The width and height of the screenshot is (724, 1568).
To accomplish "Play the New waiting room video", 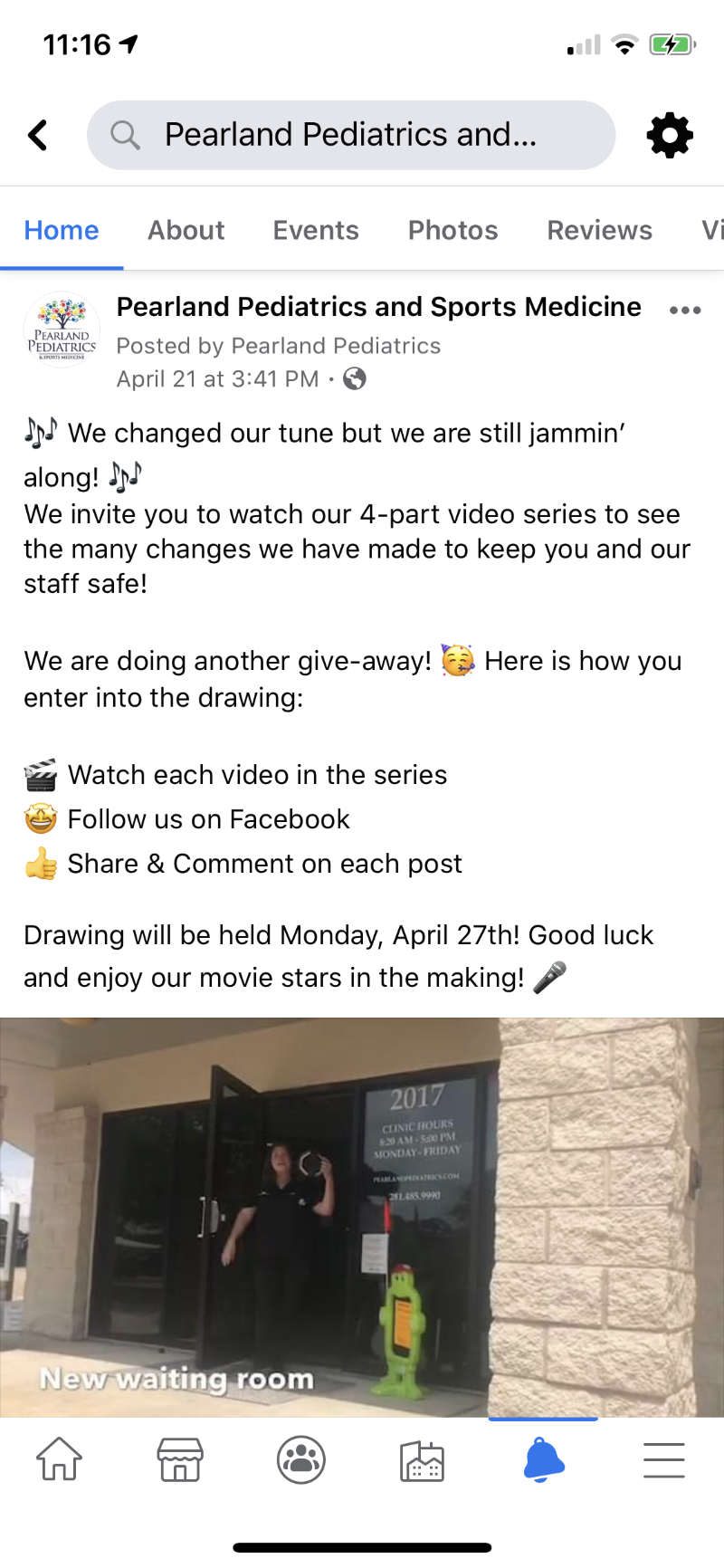I will [x=362, y=1217].
